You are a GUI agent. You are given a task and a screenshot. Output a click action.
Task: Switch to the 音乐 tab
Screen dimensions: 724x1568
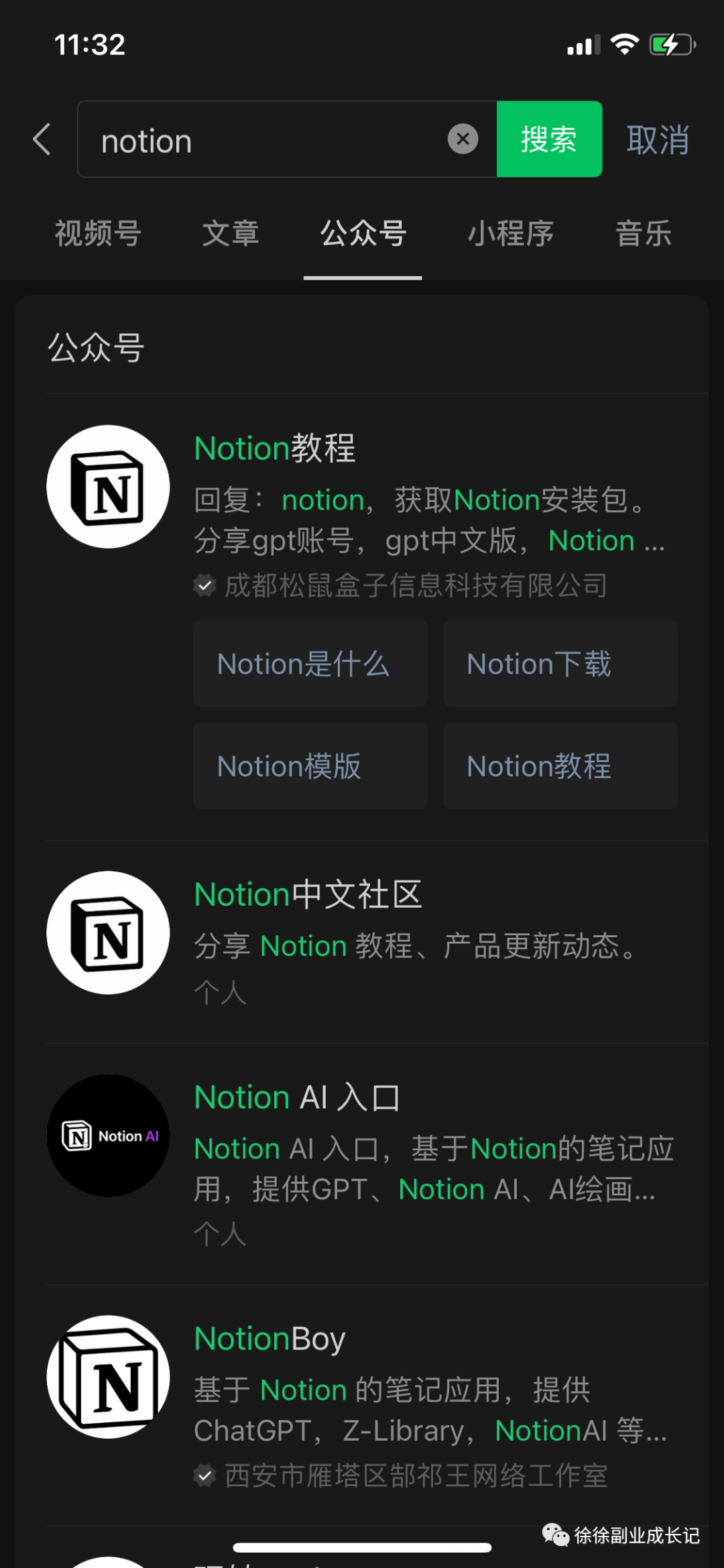pos(644,234)
